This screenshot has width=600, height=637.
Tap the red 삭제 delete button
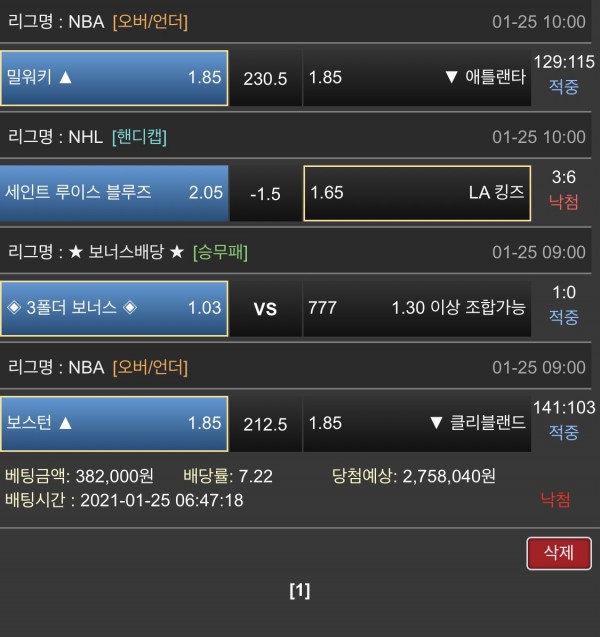point(558,552)
